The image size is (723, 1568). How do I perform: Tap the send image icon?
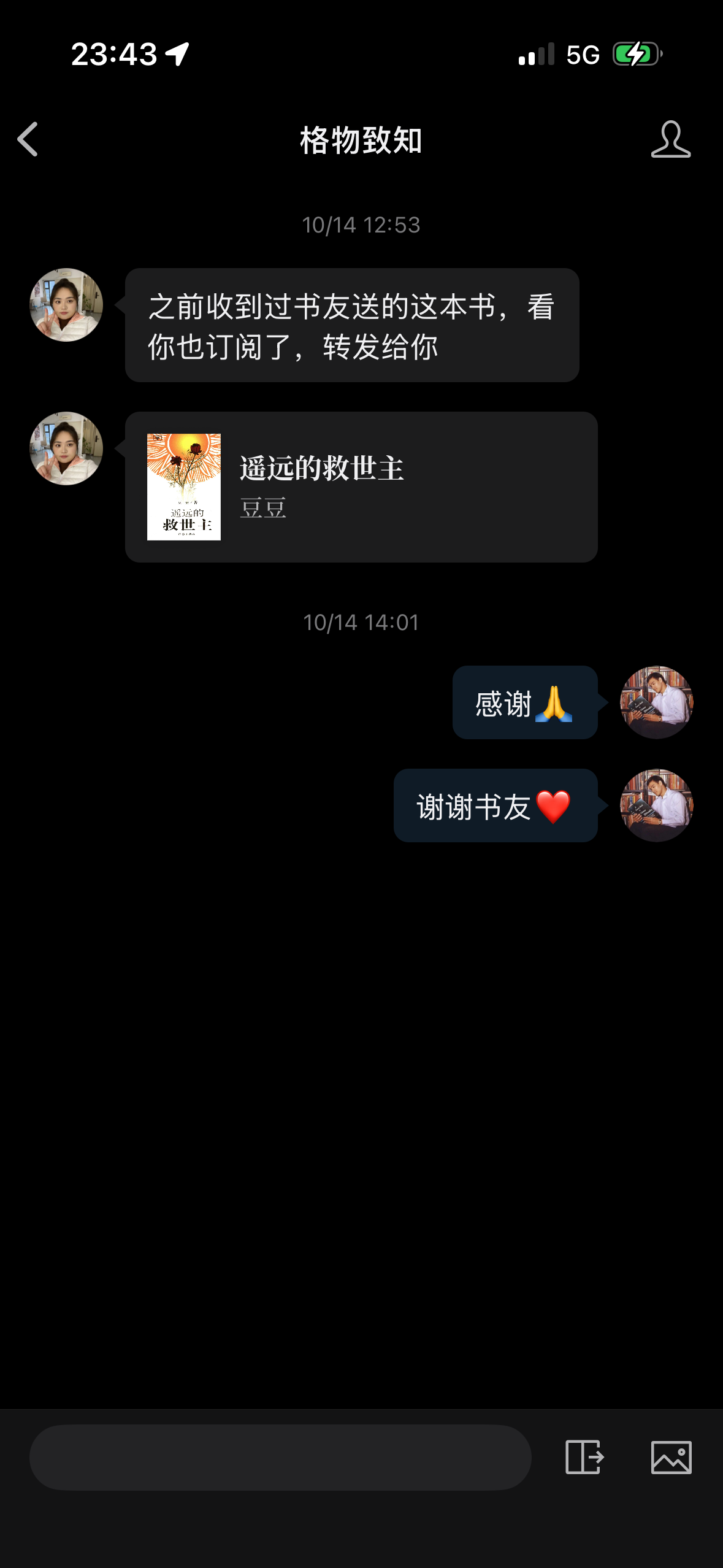click(x=671, y=1457)
